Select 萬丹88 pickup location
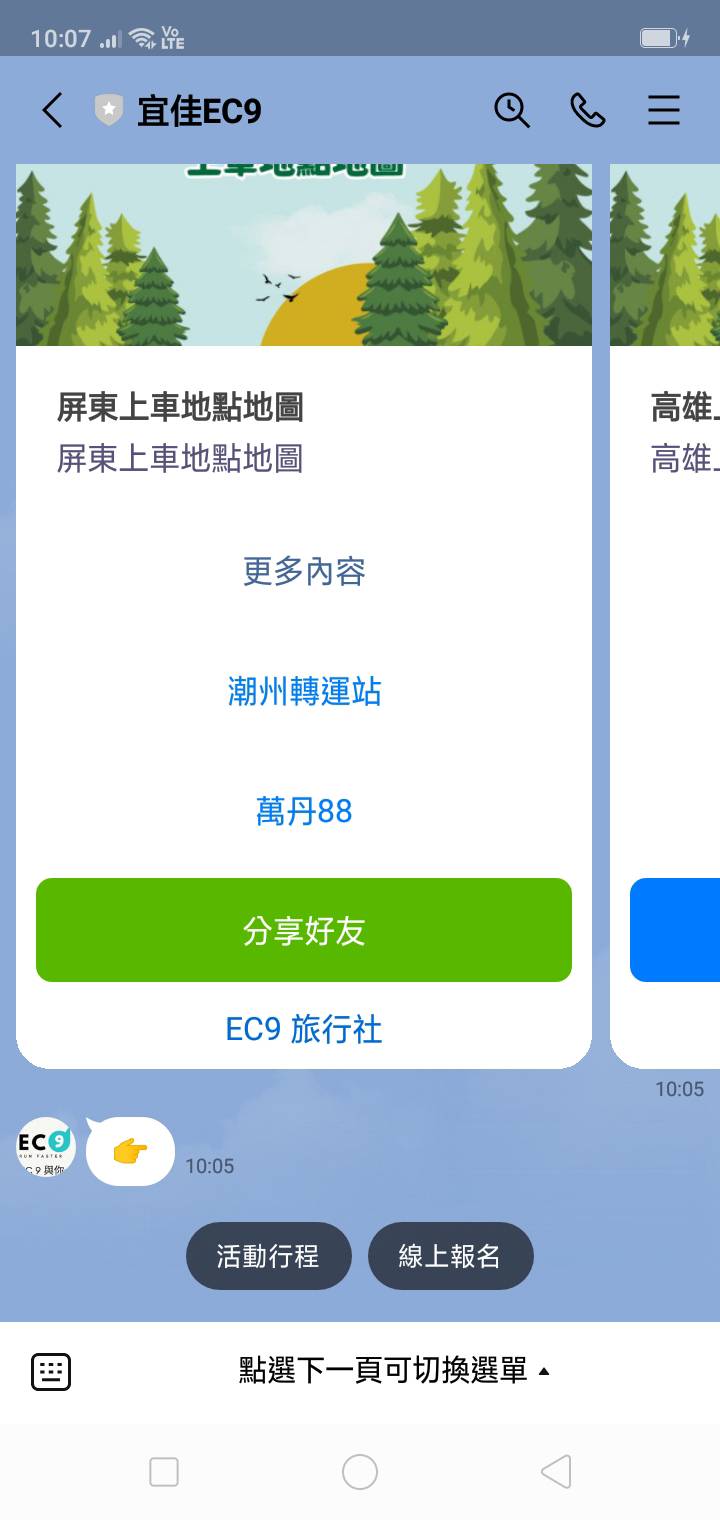Viewport: 720px width, 1520px height. point(303,811)
